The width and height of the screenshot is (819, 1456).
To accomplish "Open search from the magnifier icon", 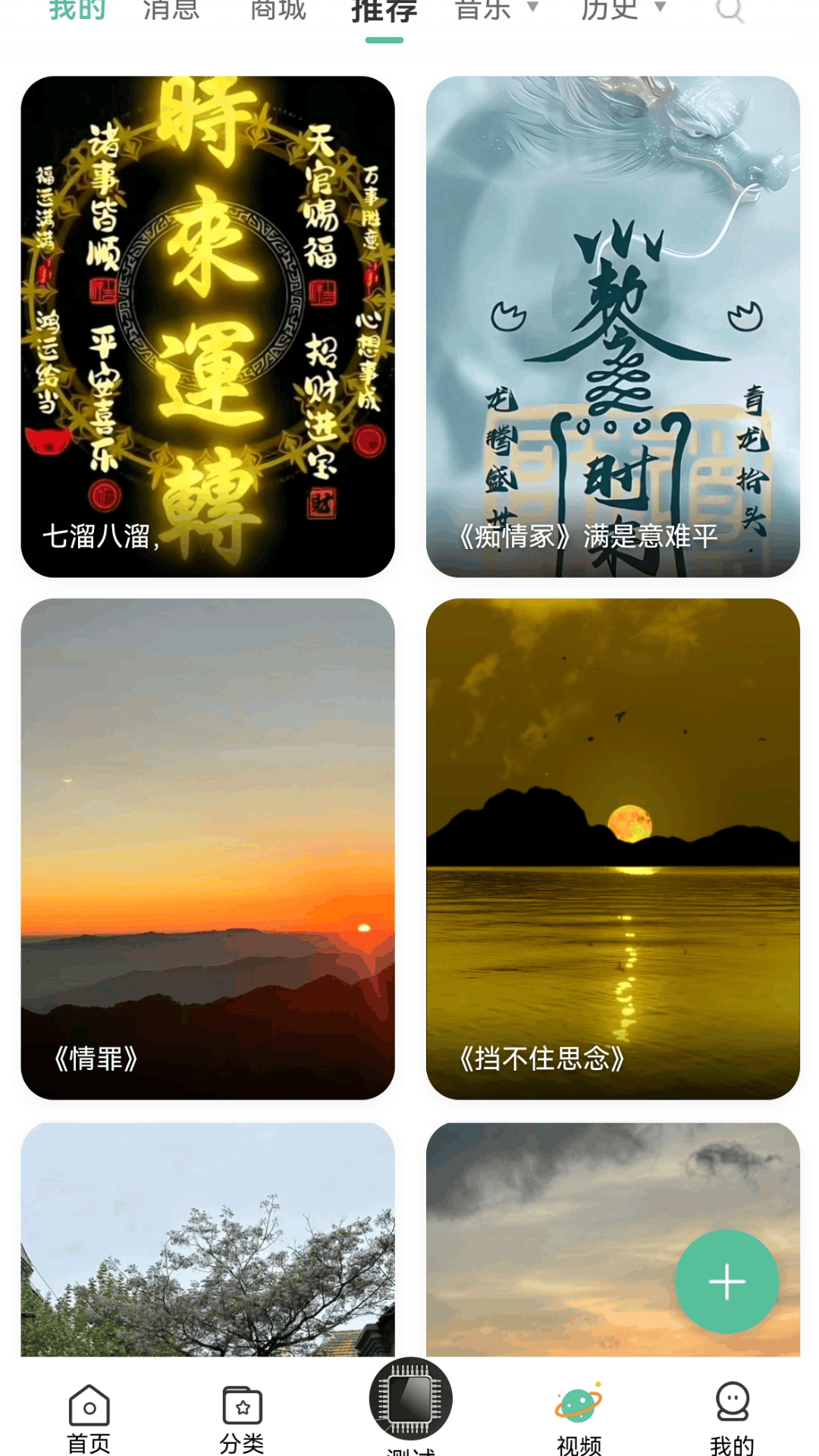I will [x=730, y=11].
